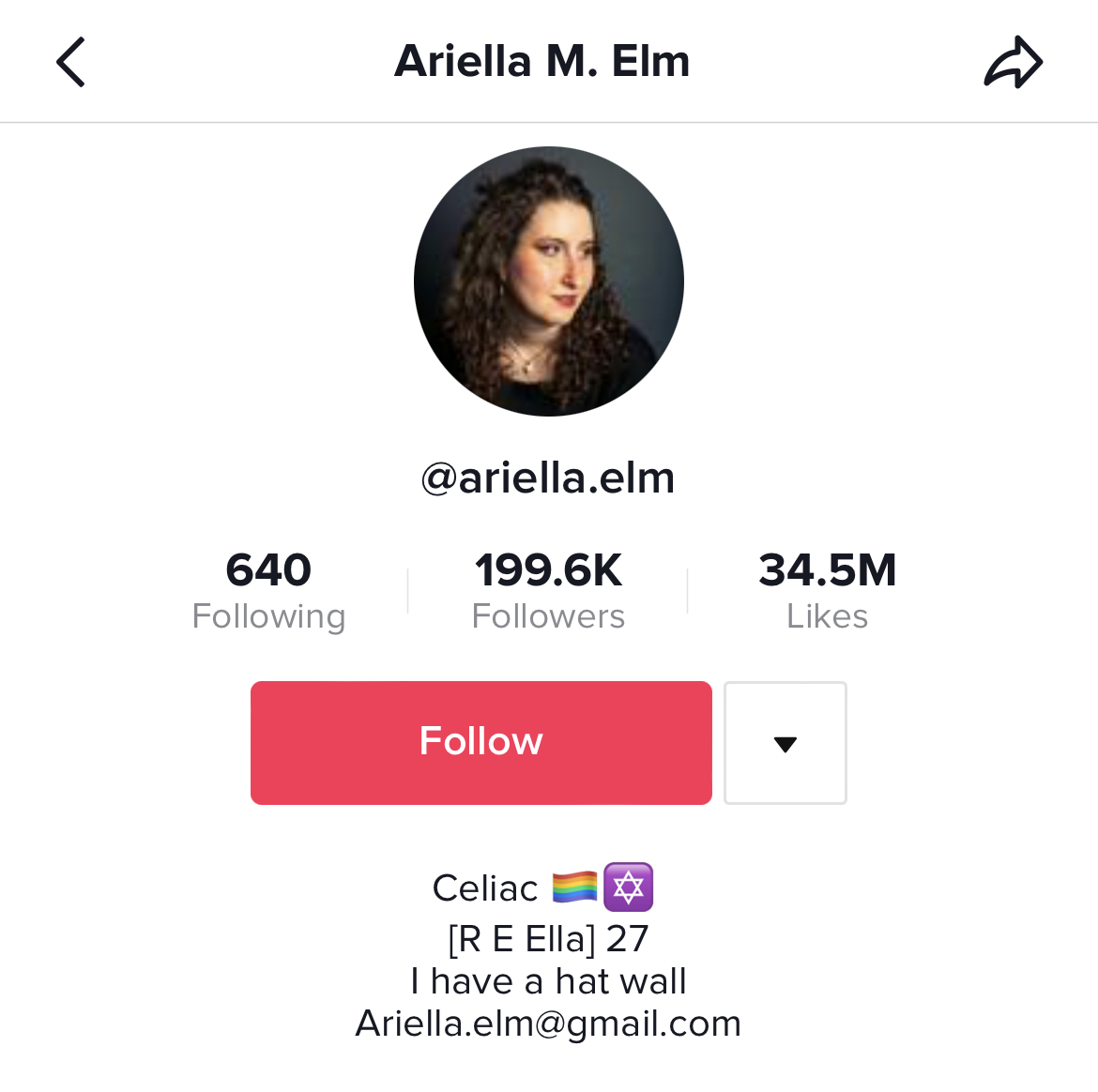Open the 34.5M Likes count
The height and width of the screenshot is (1092, 1098).
827,591
